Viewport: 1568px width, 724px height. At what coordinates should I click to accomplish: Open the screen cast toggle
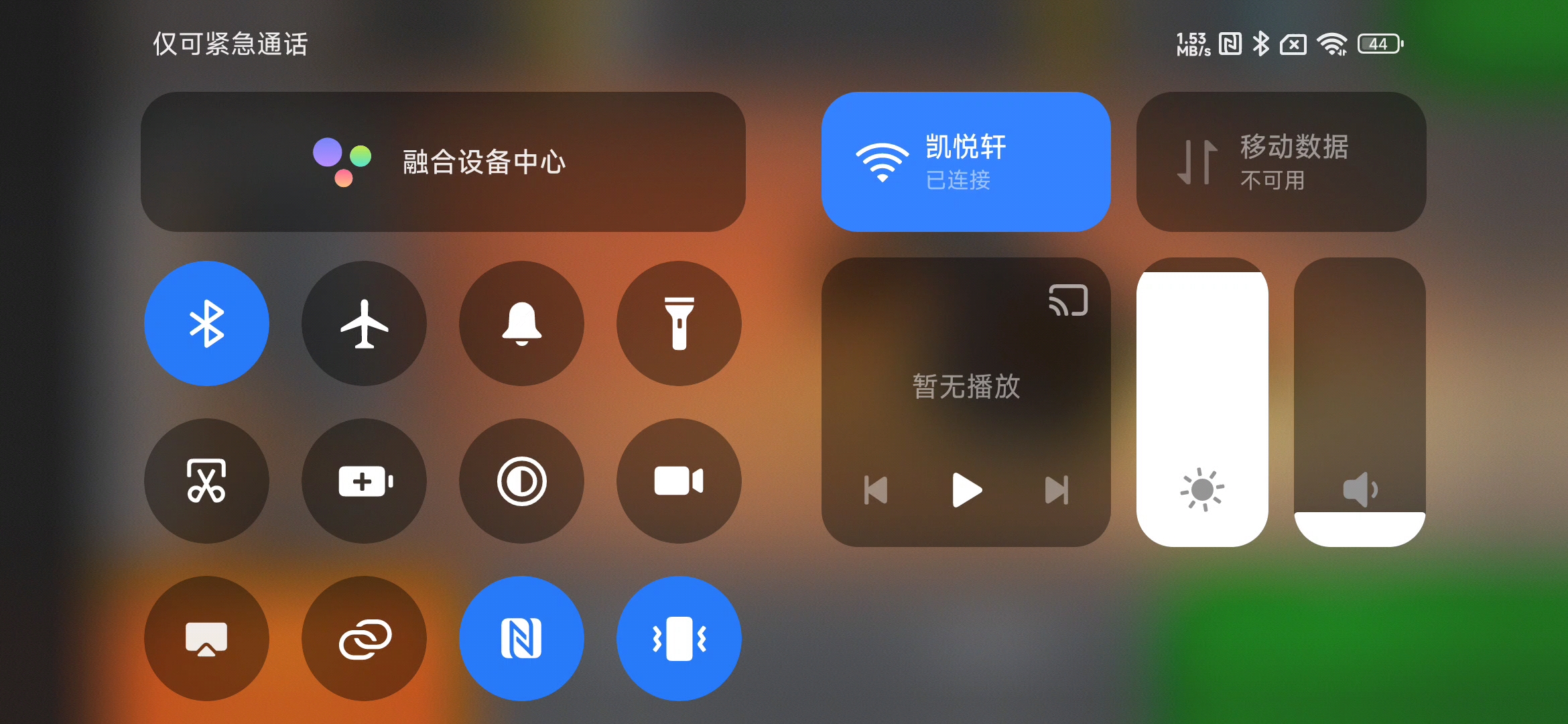[206, 638]
